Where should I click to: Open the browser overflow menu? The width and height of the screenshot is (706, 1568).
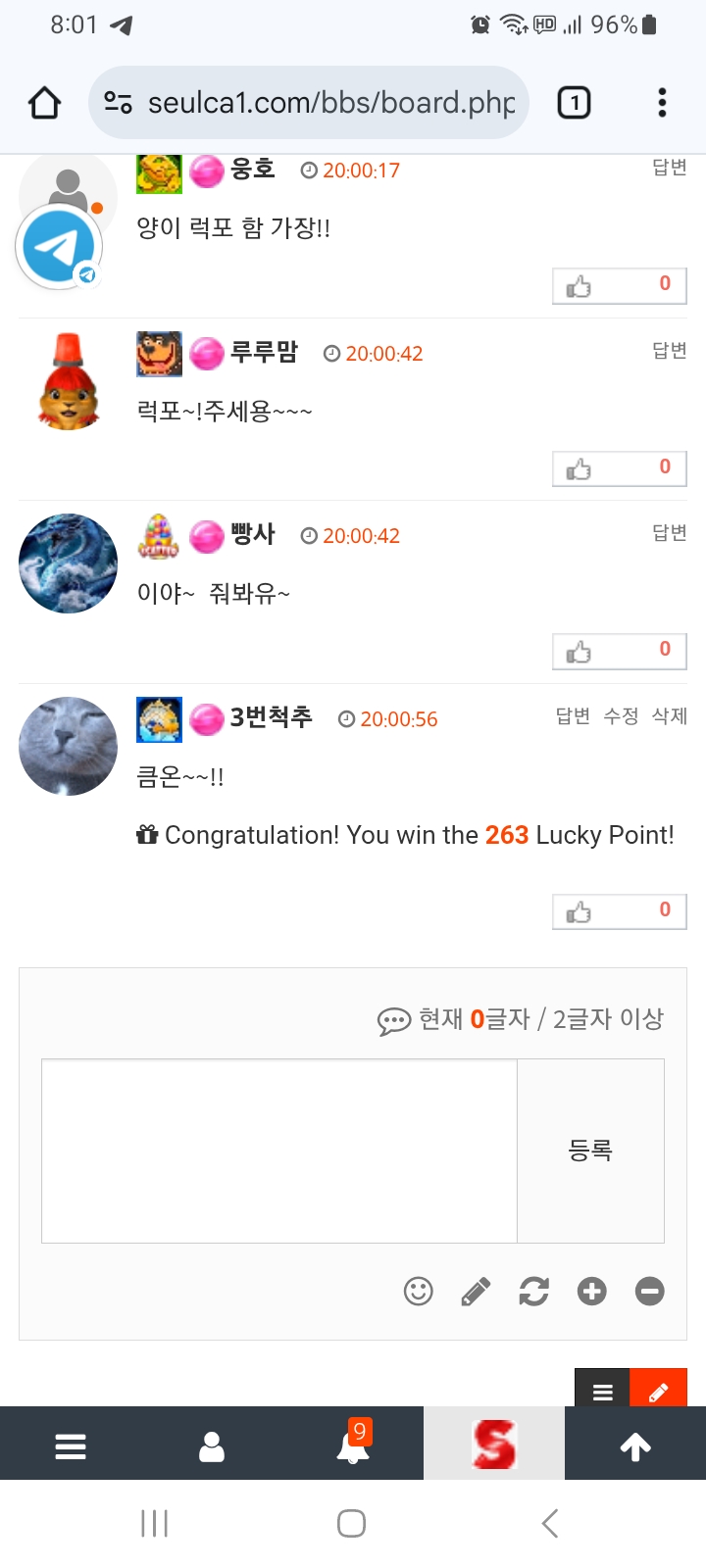coord(662,103)
